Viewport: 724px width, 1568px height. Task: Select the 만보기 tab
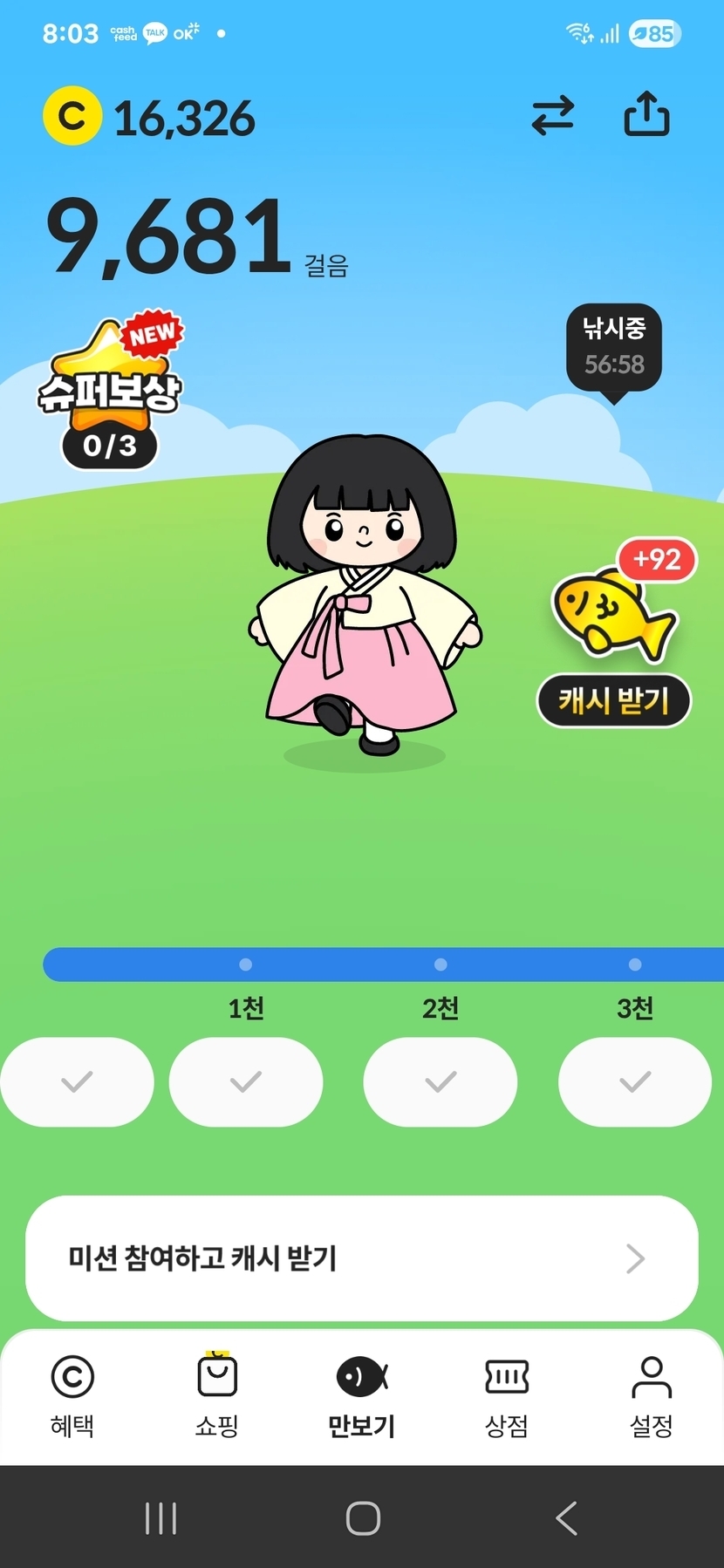(x=362, y=1397)
